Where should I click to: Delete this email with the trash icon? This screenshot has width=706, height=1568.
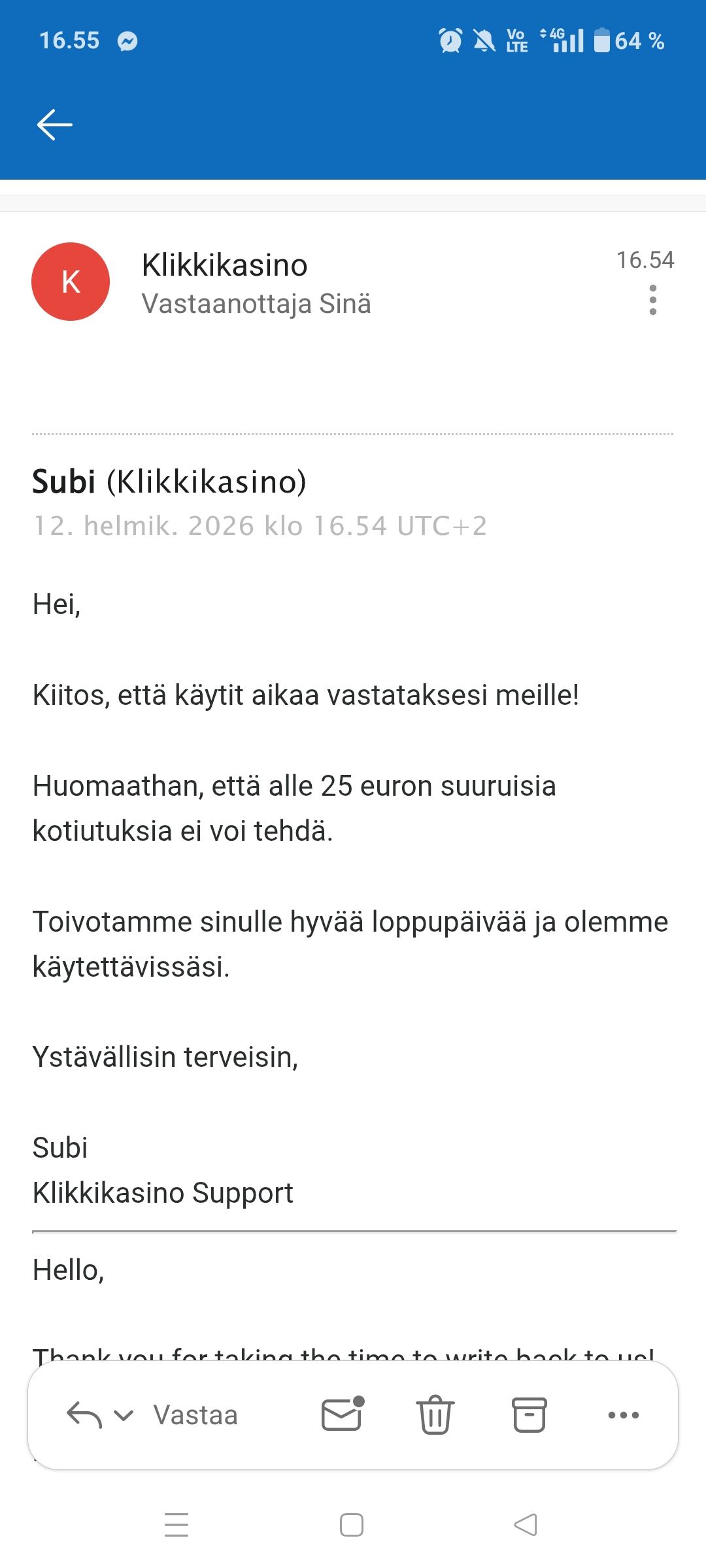pos(435,1415)
